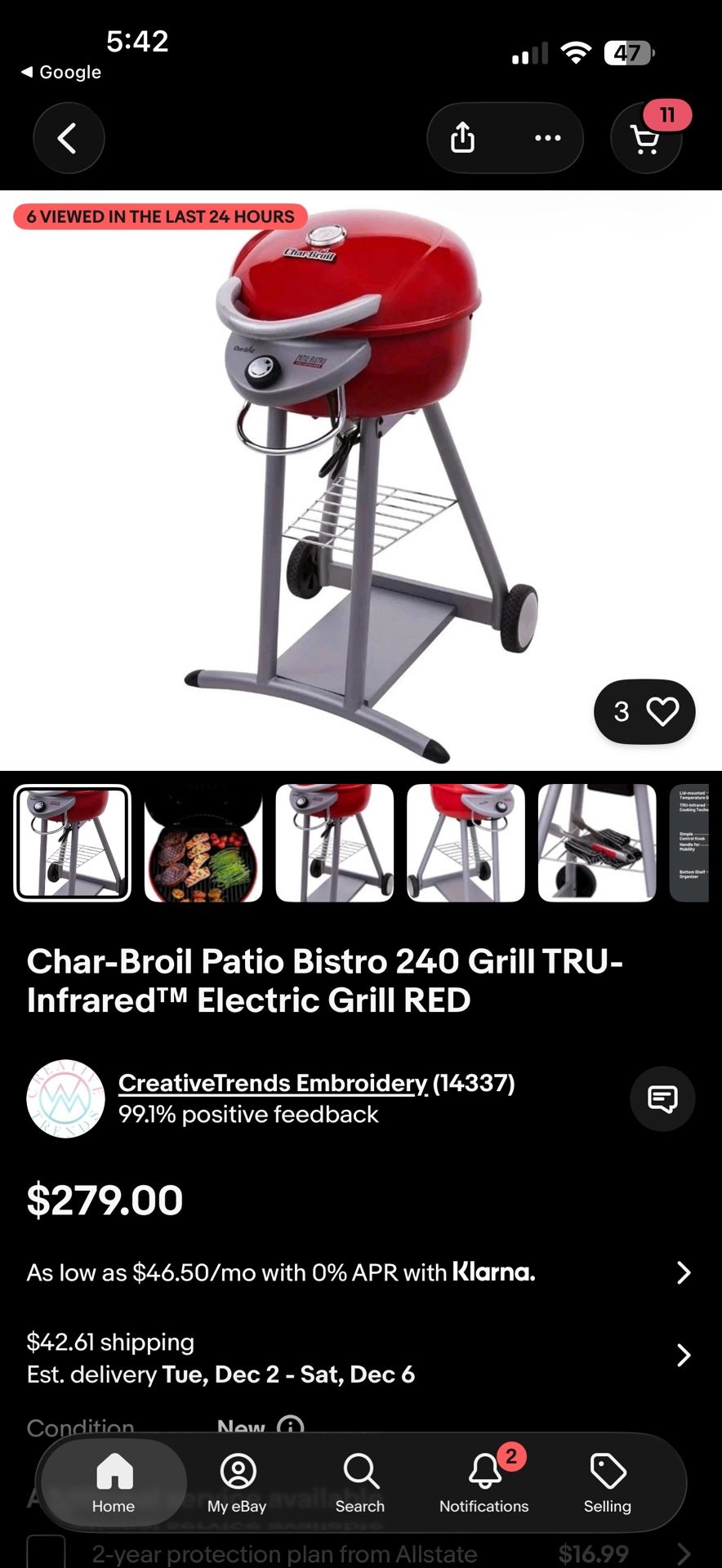Open the Selling tag icon

coord(607,1482)
